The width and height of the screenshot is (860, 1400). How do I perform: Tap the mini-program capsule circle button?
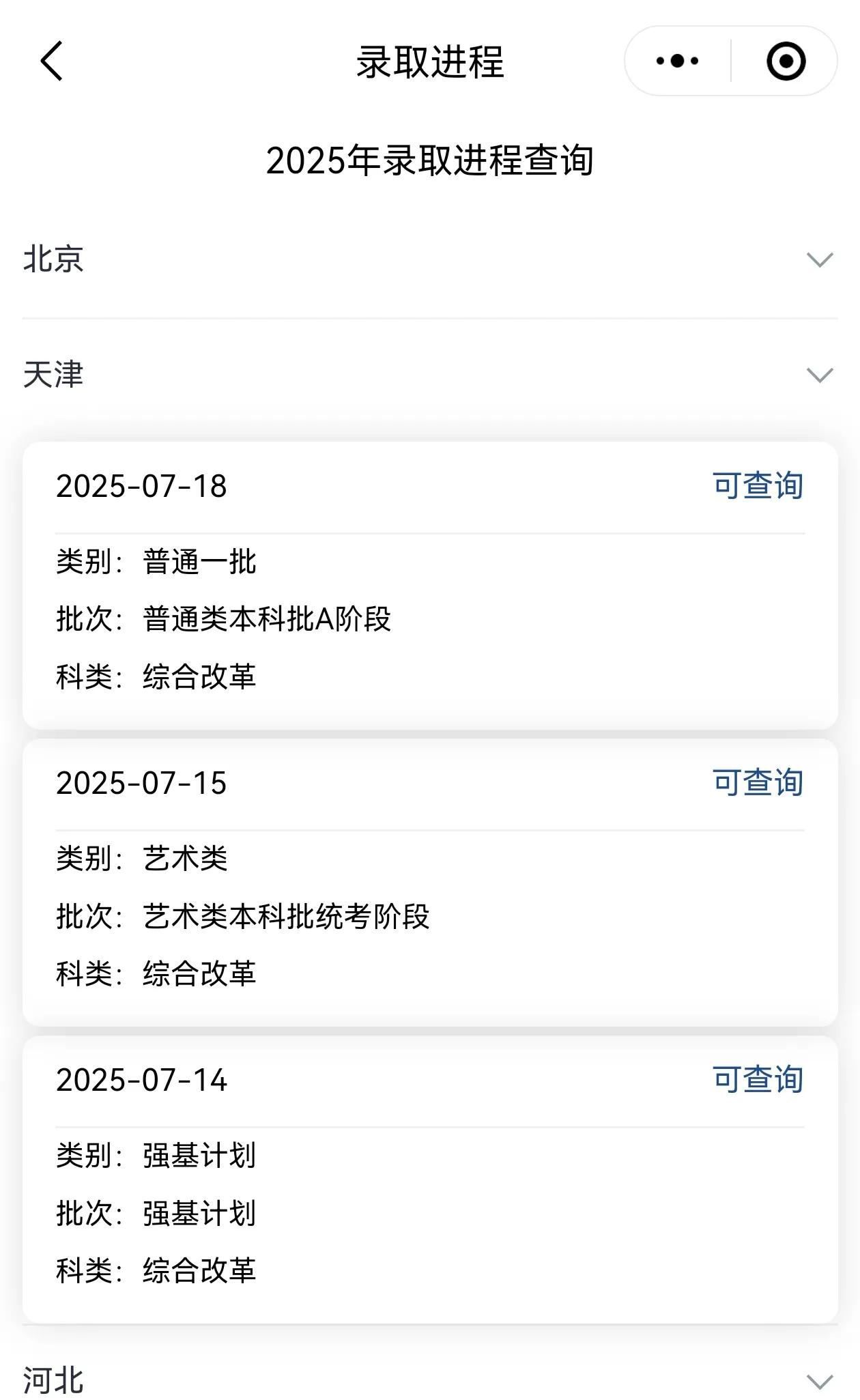(x=786, y=61)
